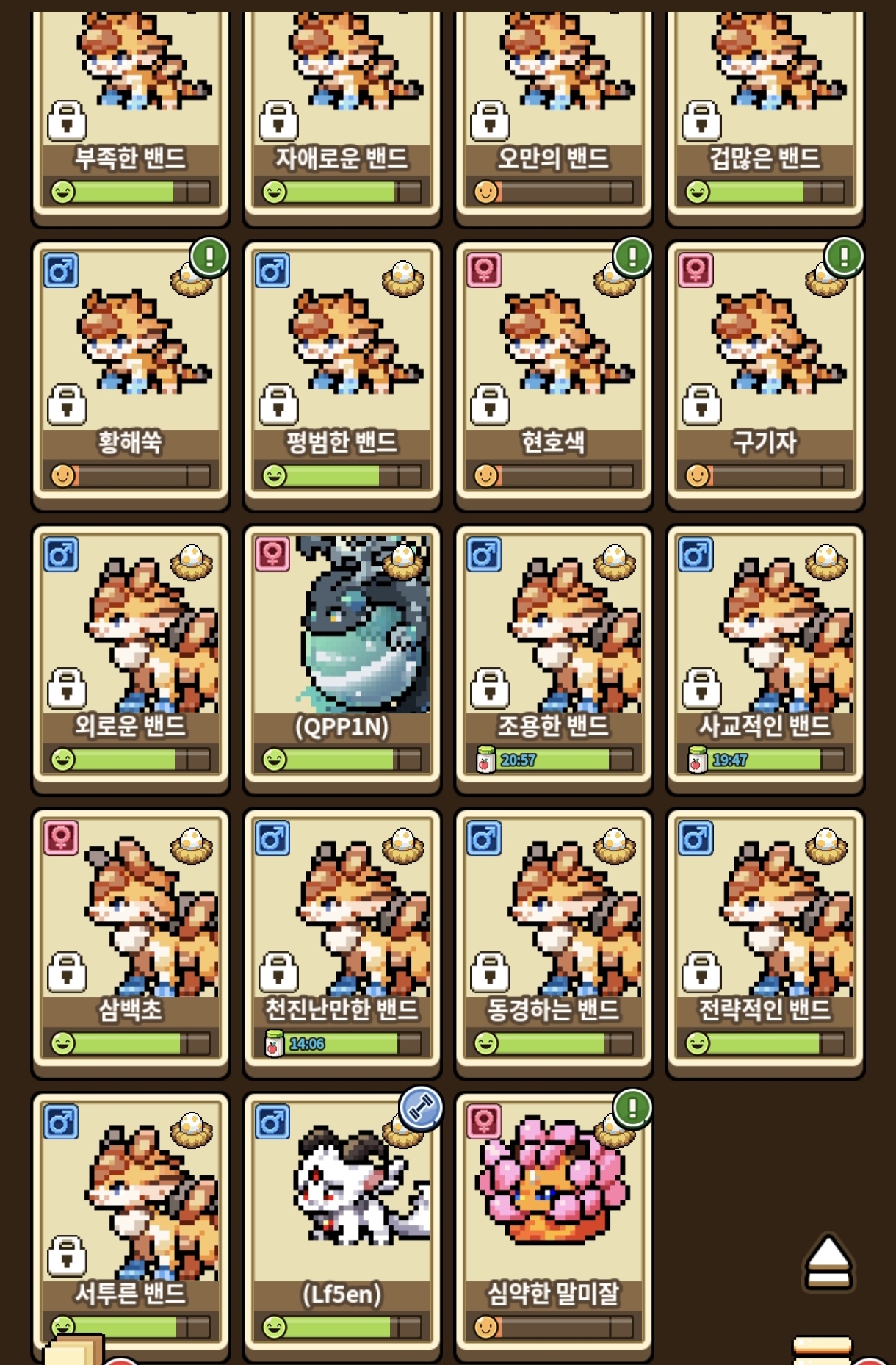Open the 서투른 밴드 card

tap(131, 1227)
